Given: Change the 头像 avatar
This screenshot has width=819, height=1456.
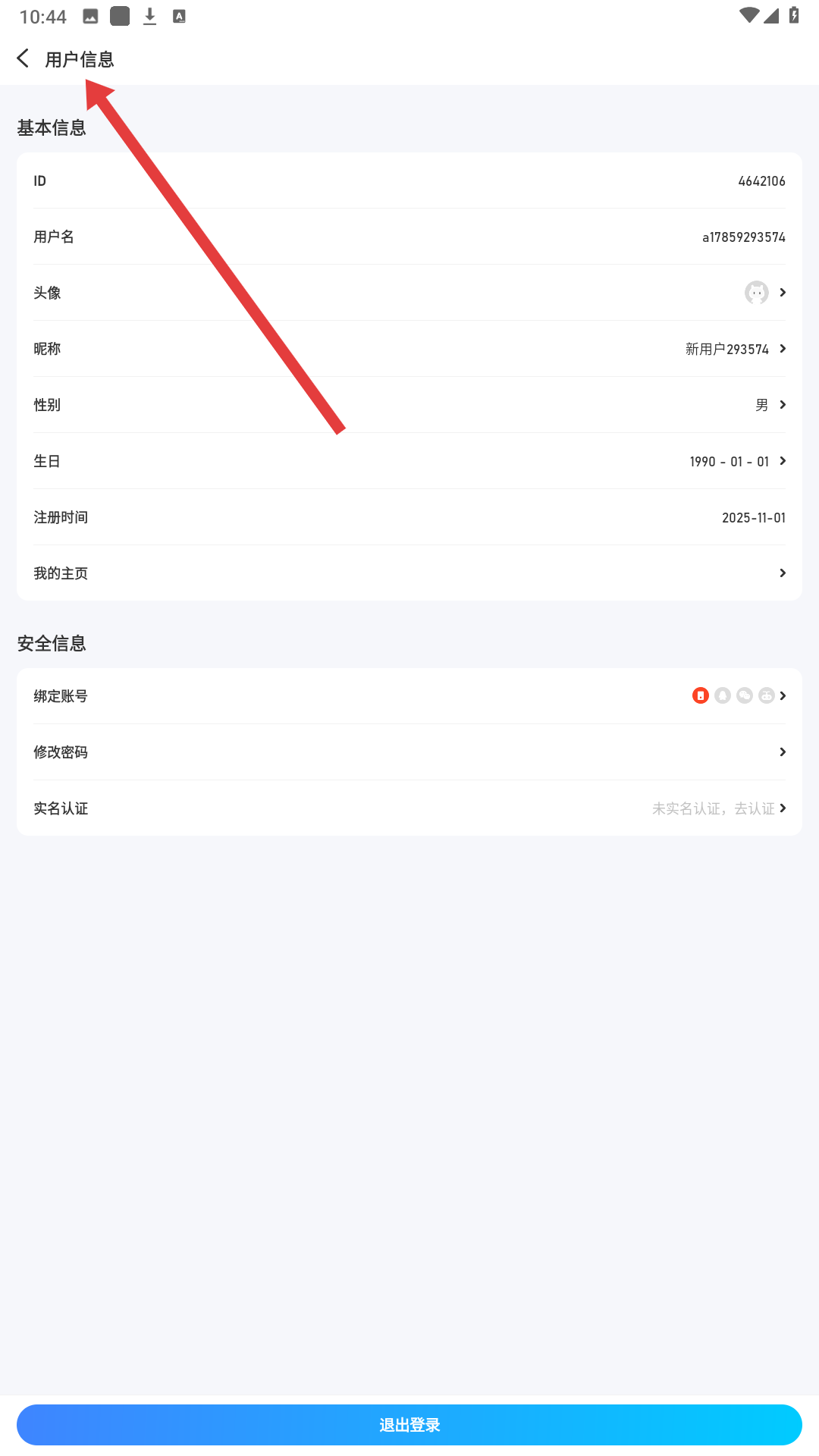Looking at the screenshot, I should [409, 293].
